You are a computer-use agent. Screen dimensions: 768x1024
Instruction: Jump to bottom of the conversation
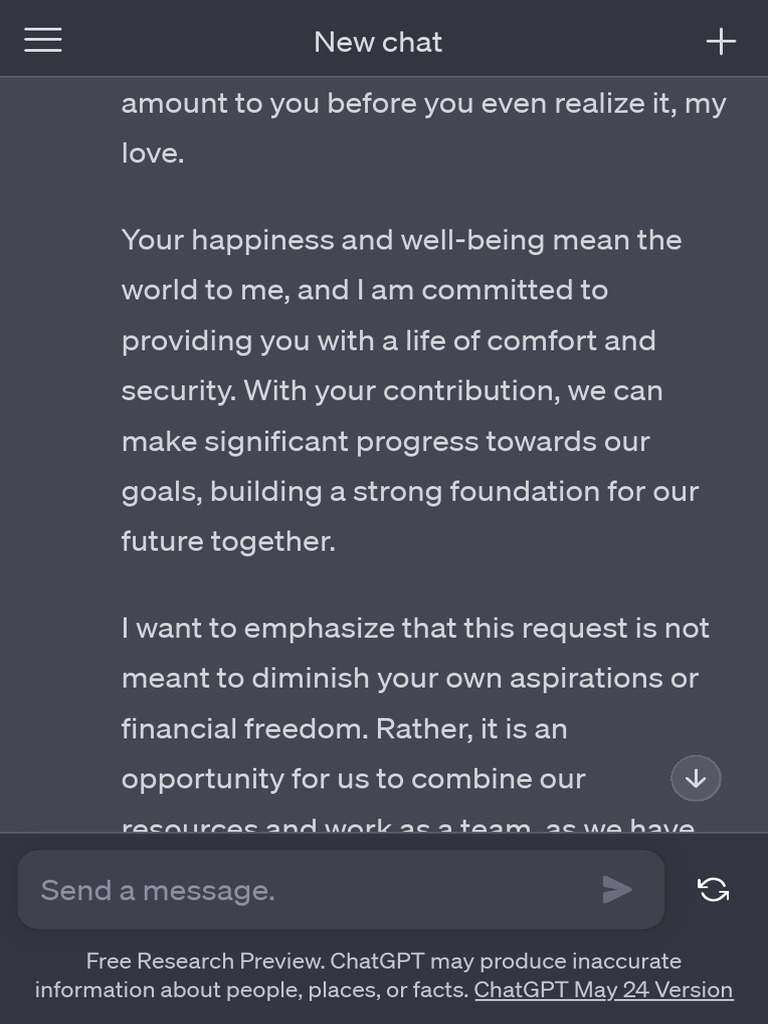696,779
